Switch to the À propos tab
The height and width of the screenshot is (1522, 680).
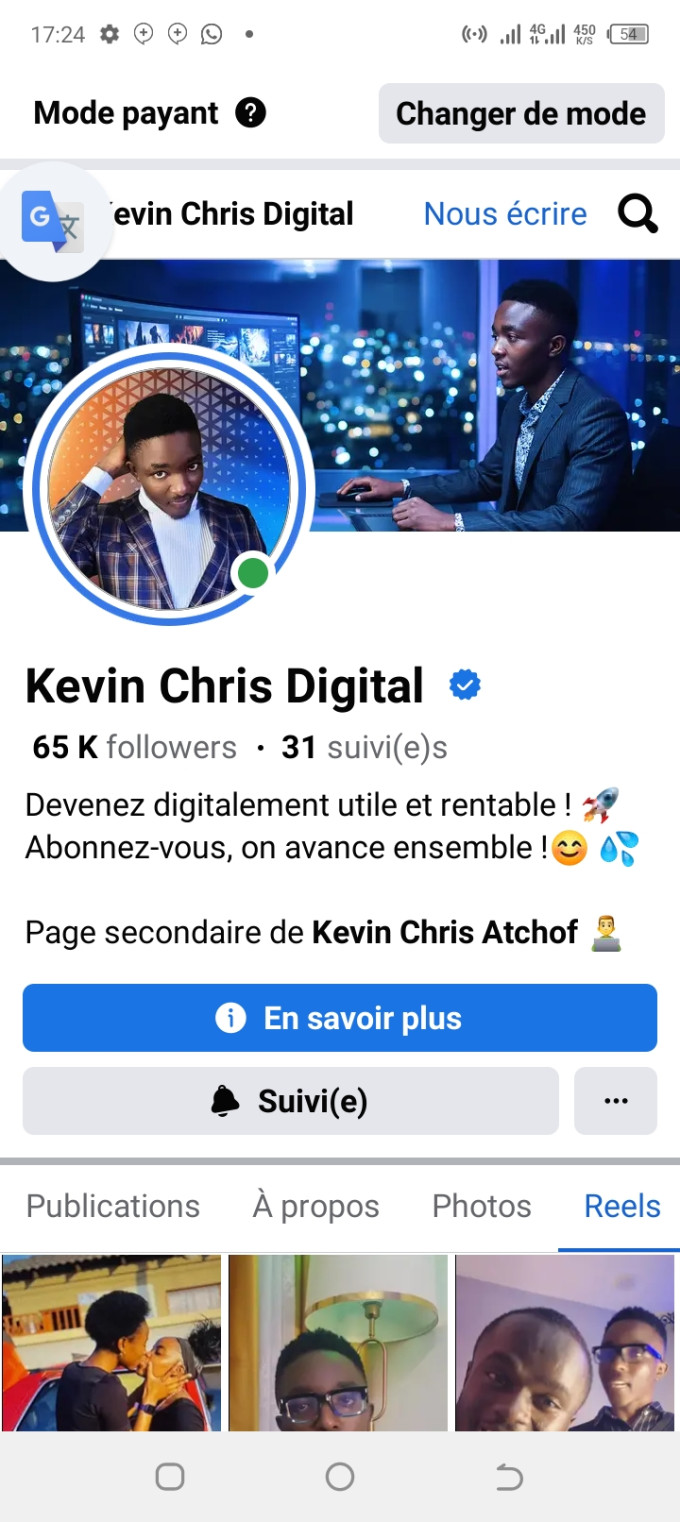click(316, 1206)
